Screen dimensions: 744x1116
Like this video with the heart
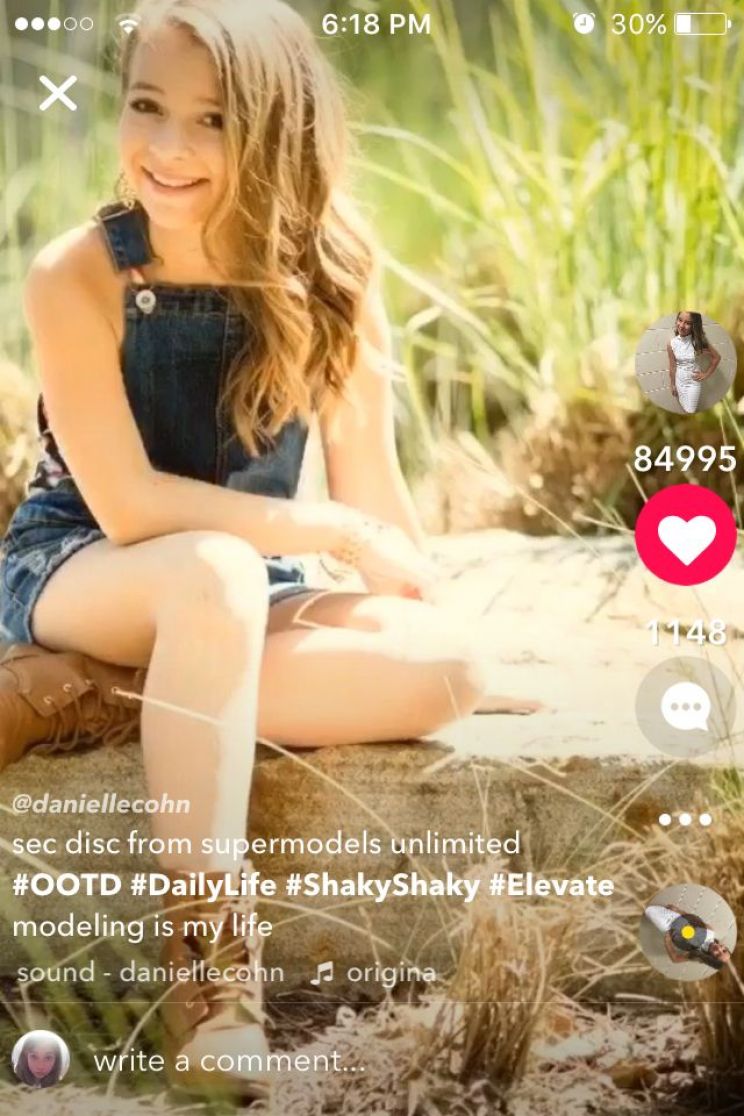[685, 535]
